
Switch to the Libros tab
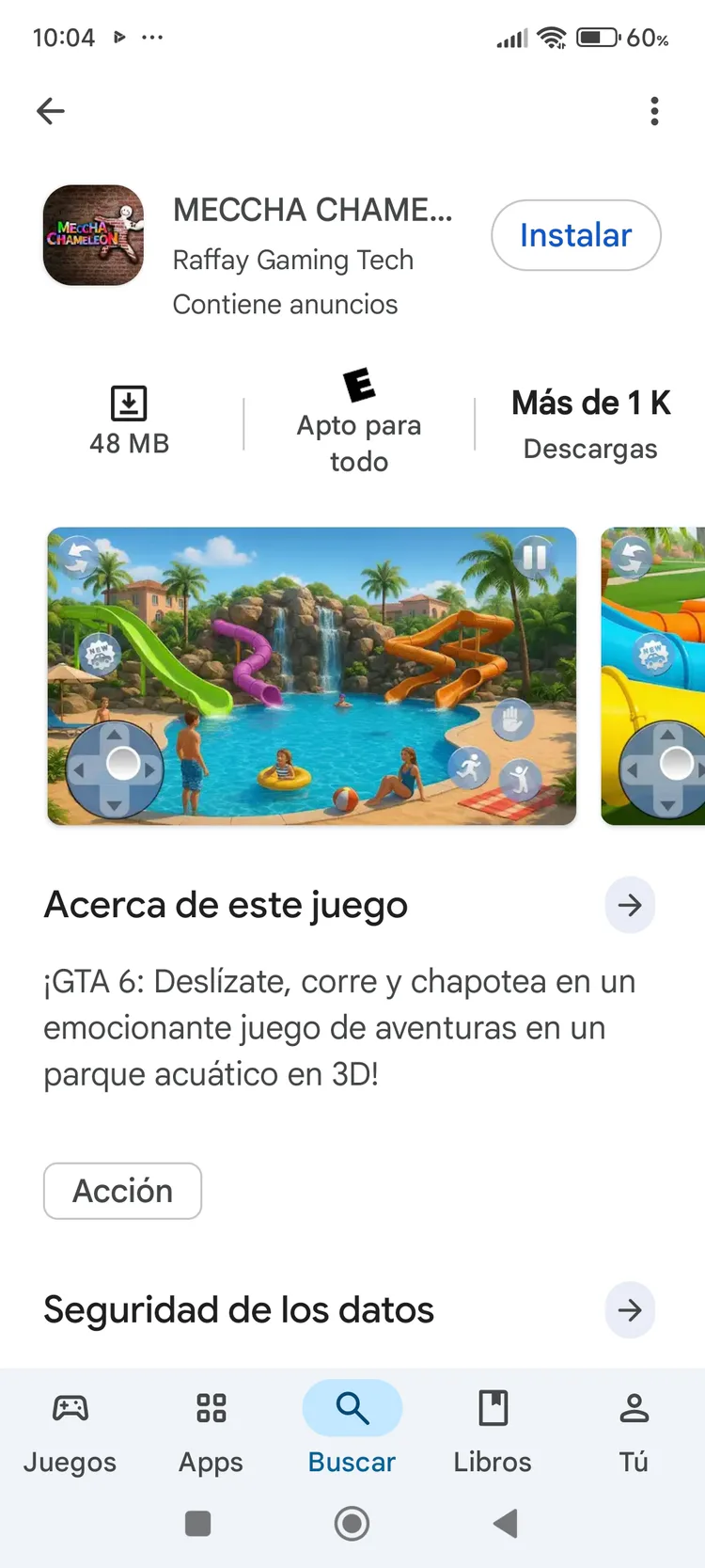[493, 1433]
